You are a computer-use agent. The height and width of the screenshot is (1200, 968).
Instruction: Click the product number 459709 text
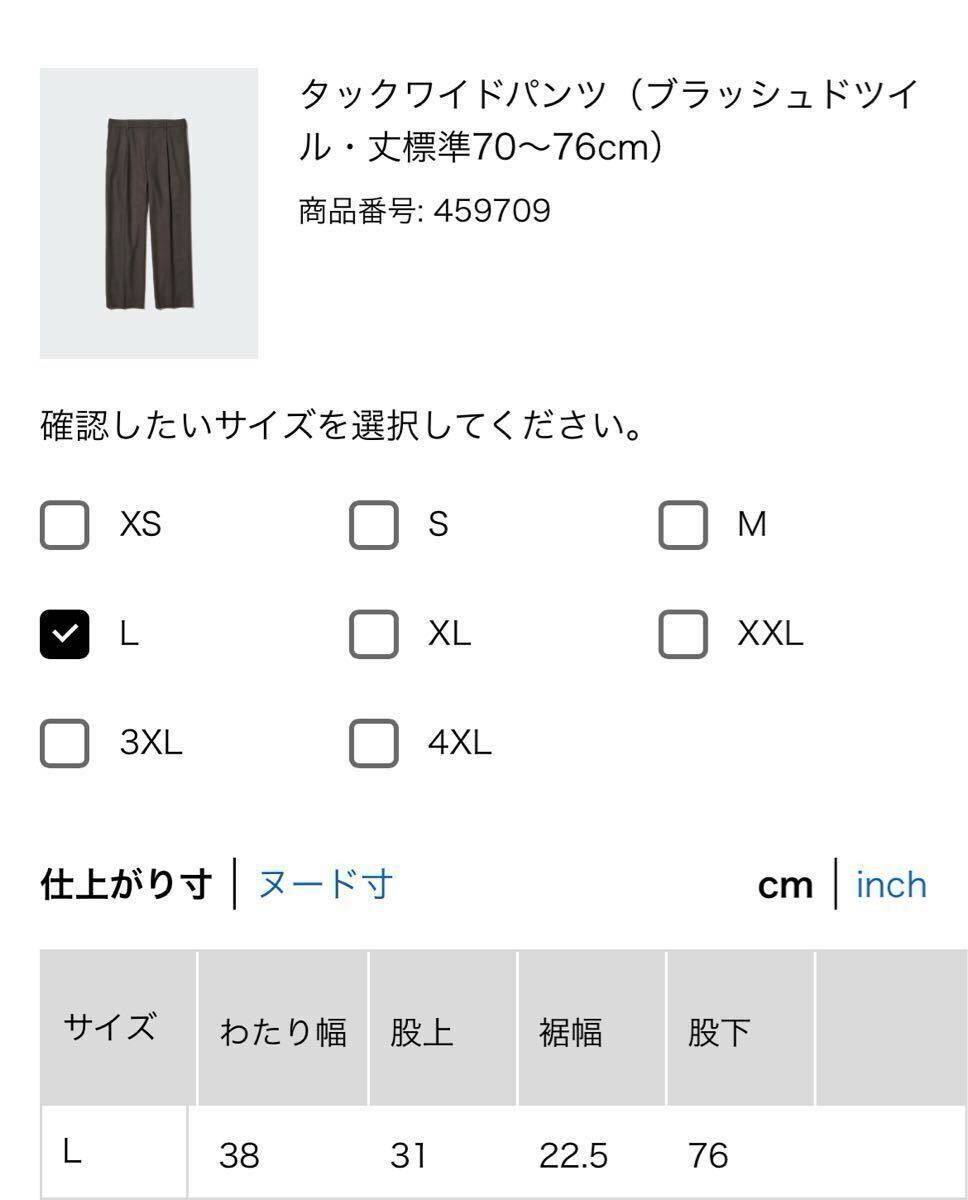coord(420,210)
